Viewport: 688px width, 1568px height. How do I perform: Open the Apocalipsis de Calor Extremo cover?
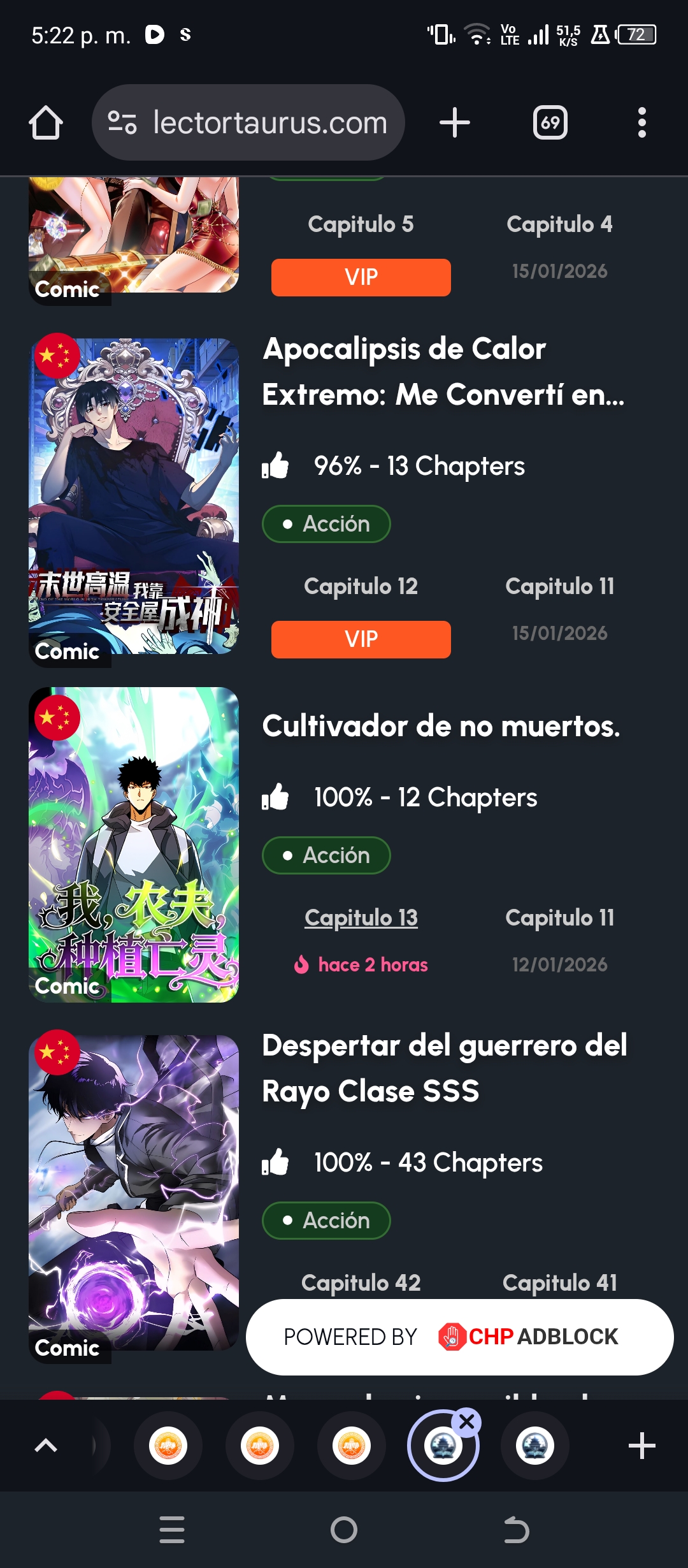pos(134,497)
